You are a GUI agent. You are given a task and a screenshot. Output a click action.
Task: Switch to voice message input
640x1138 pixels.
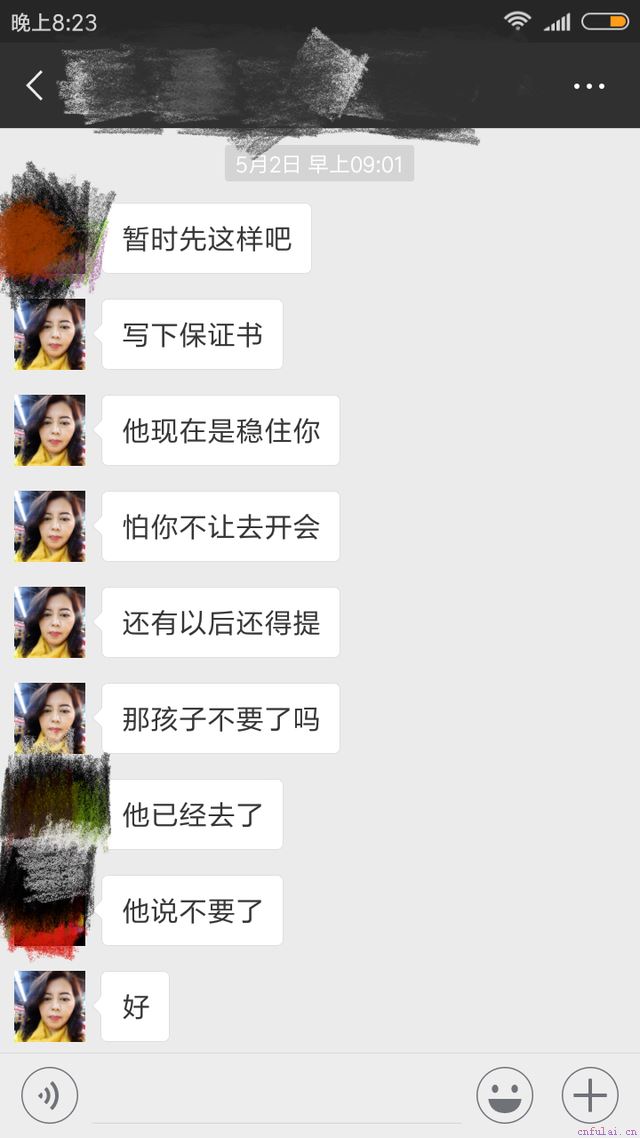[x=49, y=1096]
